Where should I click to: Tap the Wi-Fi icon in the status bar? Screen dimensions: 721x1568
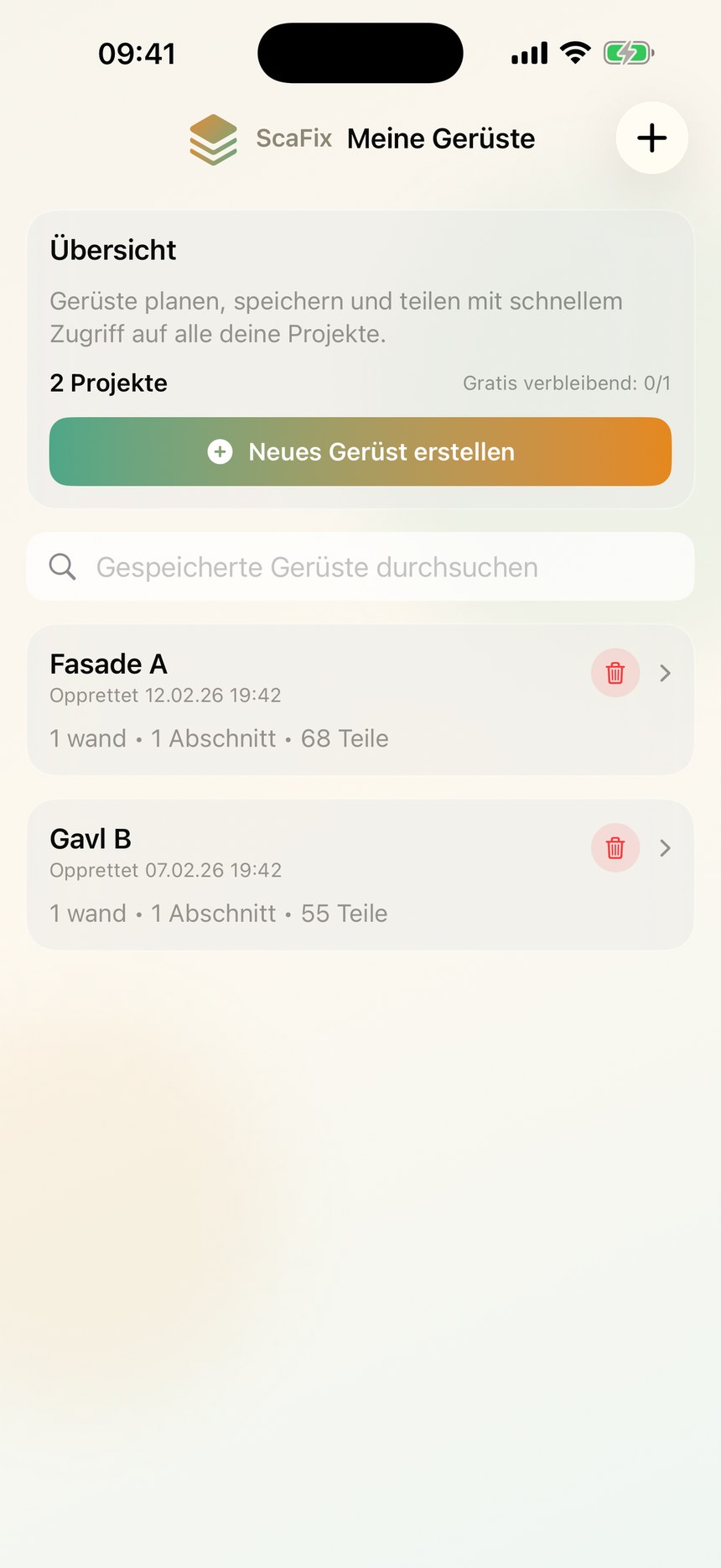(x=574, y=52)
